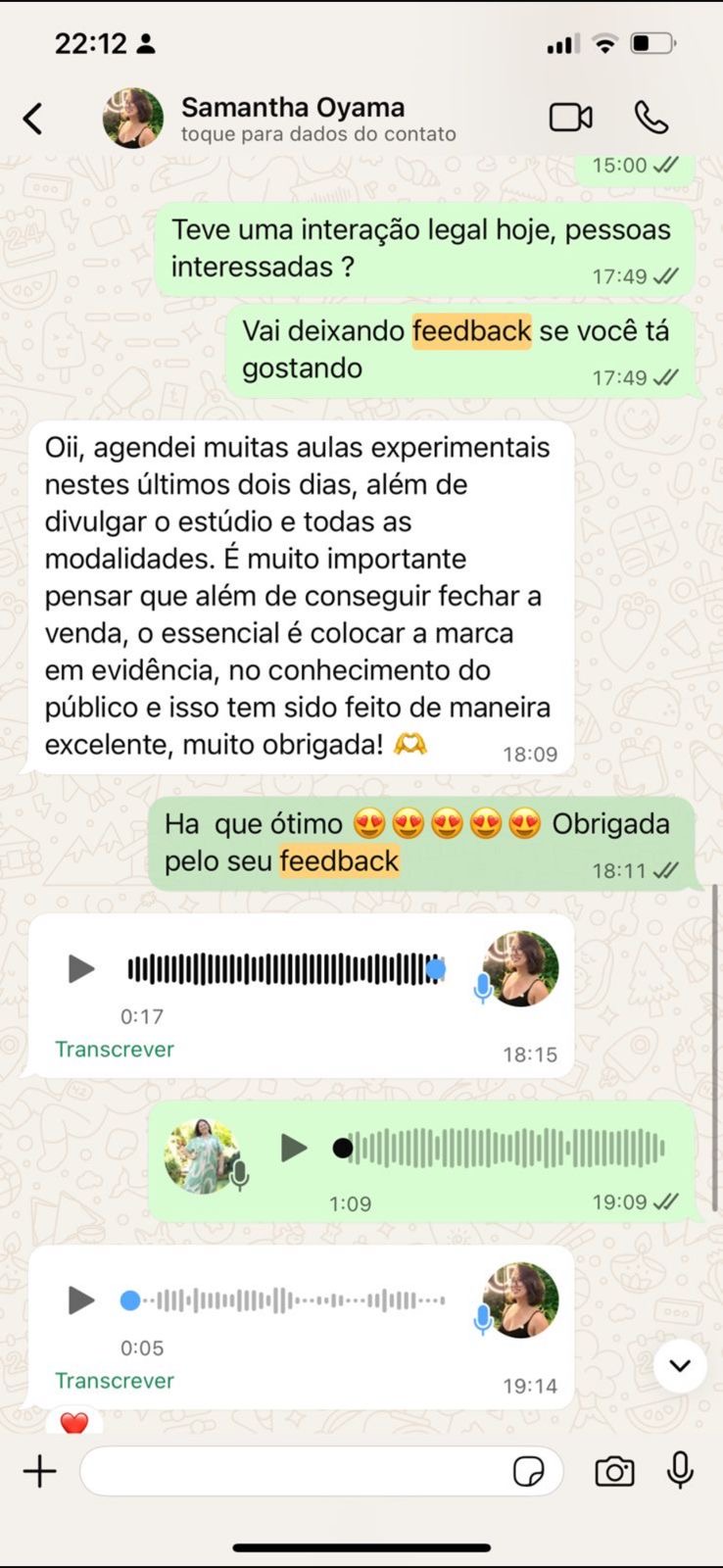Start a voice call using the phone icon
The width and height of the screenshot is (723, 1568).
(651, 117)
